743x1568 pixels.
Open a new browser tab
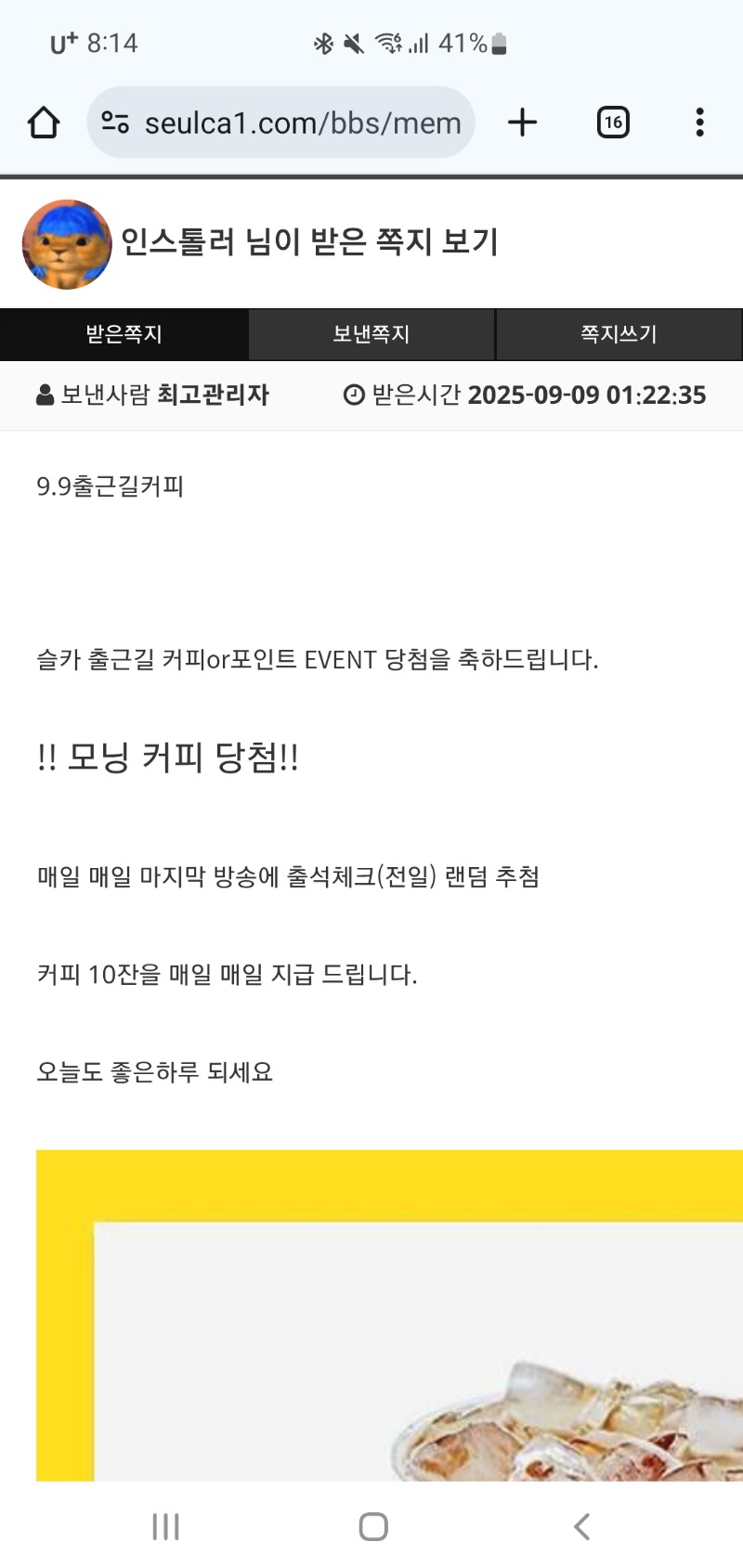click(523, 123)
